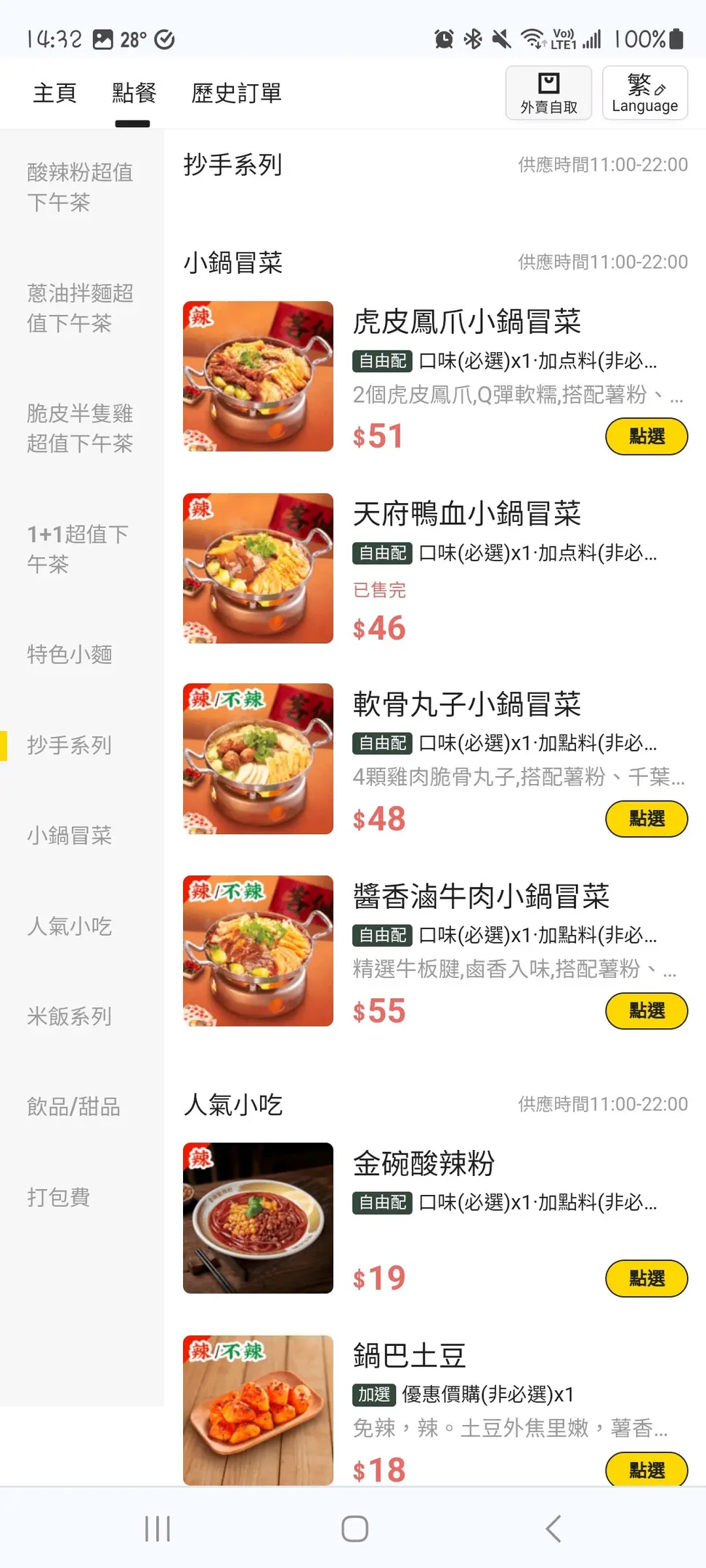Open the 米飯系列 category

click(x=70, y=1016)
